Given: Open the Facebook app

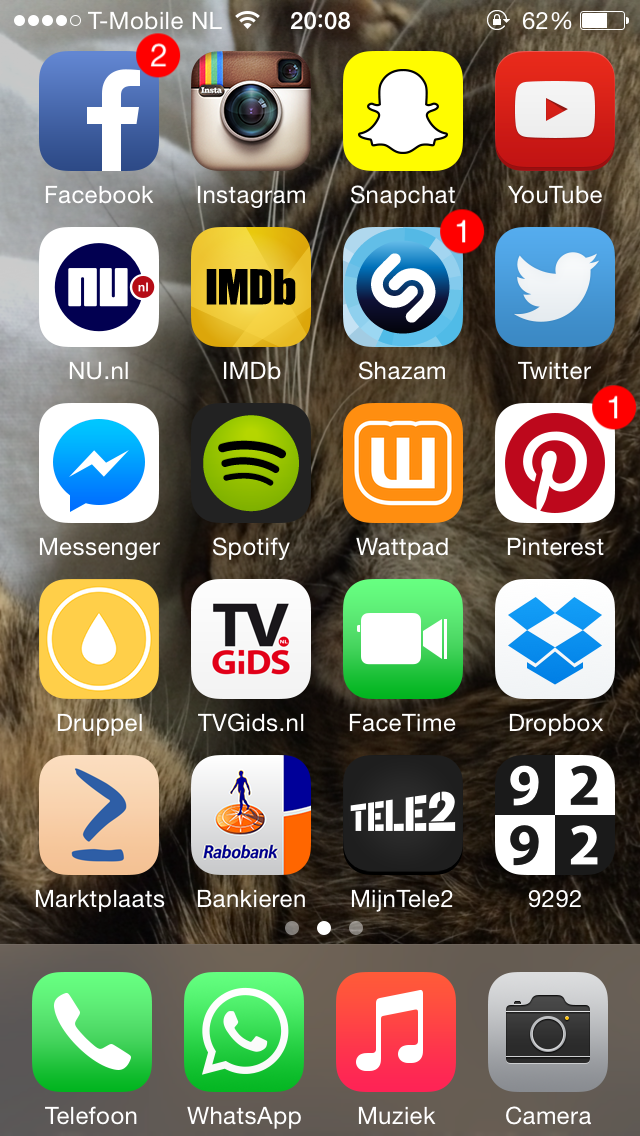Looking at the screenshot, I should coord(99,112).
